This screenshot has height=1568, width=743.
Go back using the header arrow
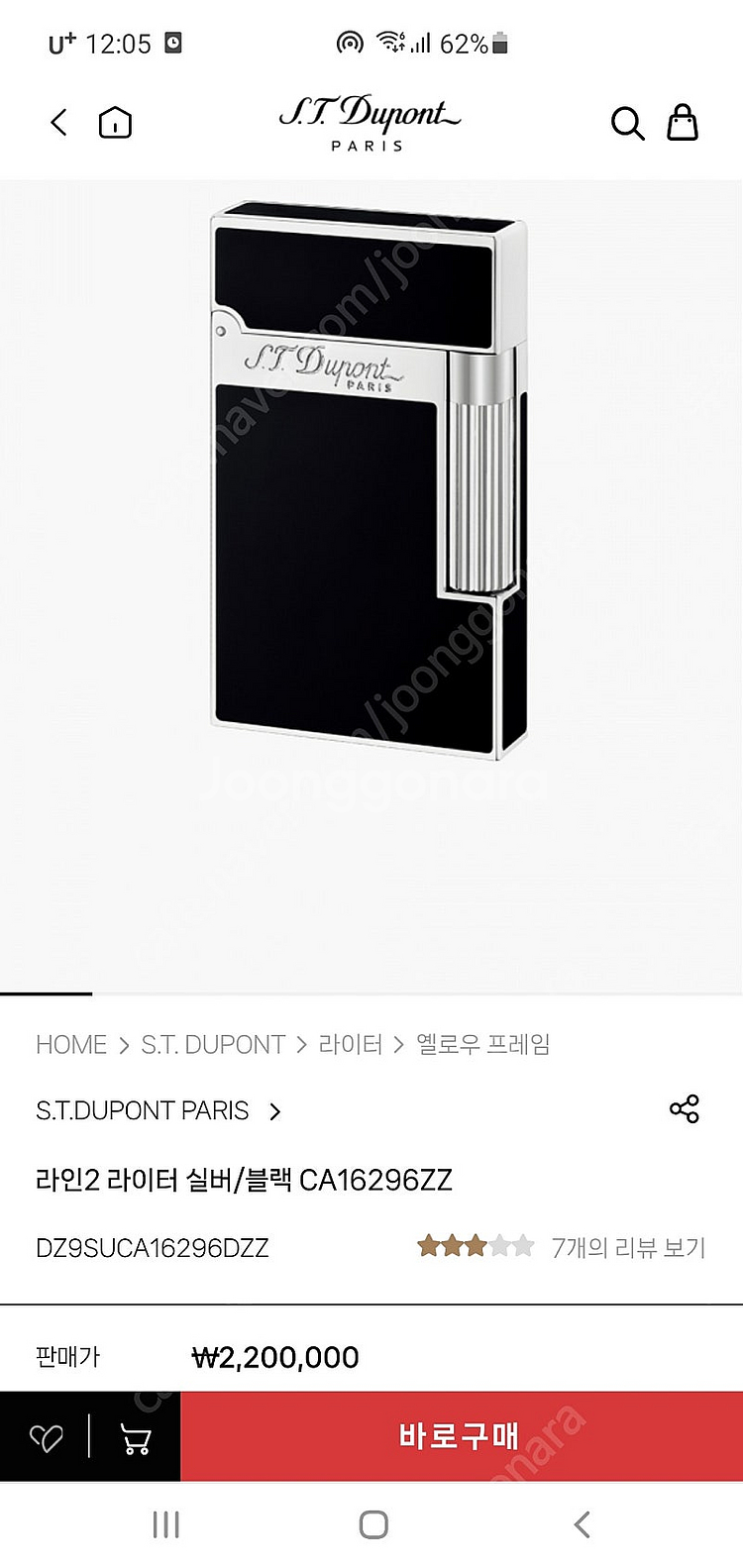[59, 123]
